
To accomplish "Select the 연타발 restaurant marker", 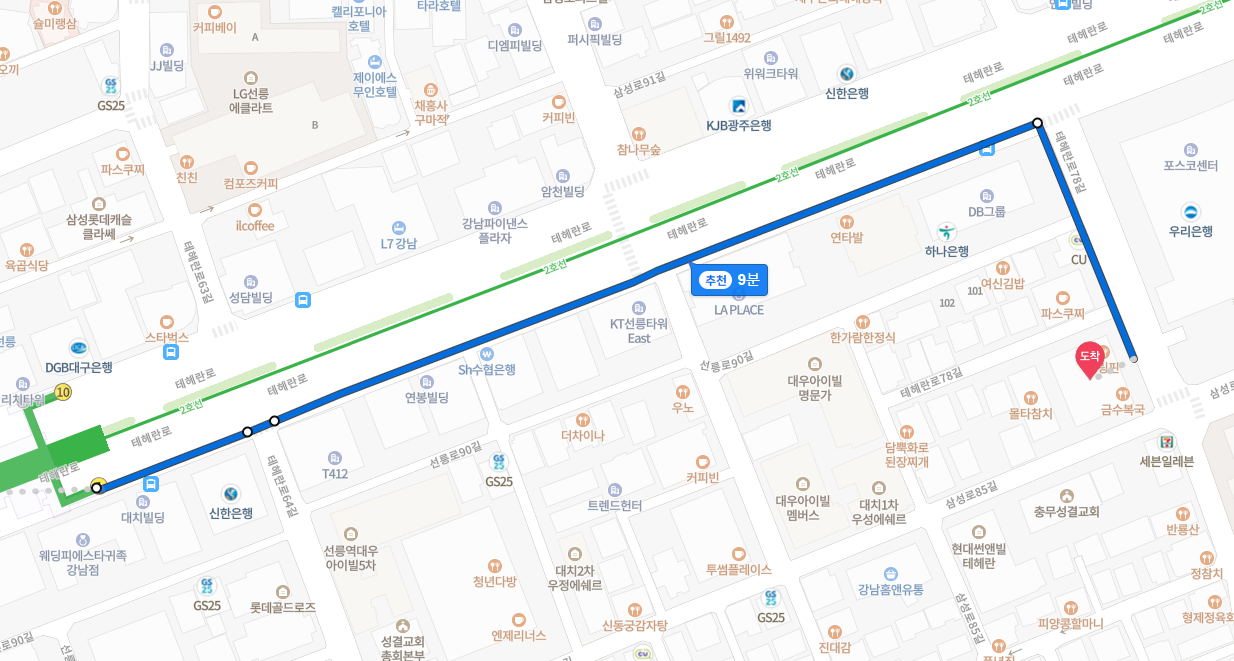I will tap(846, 222).
